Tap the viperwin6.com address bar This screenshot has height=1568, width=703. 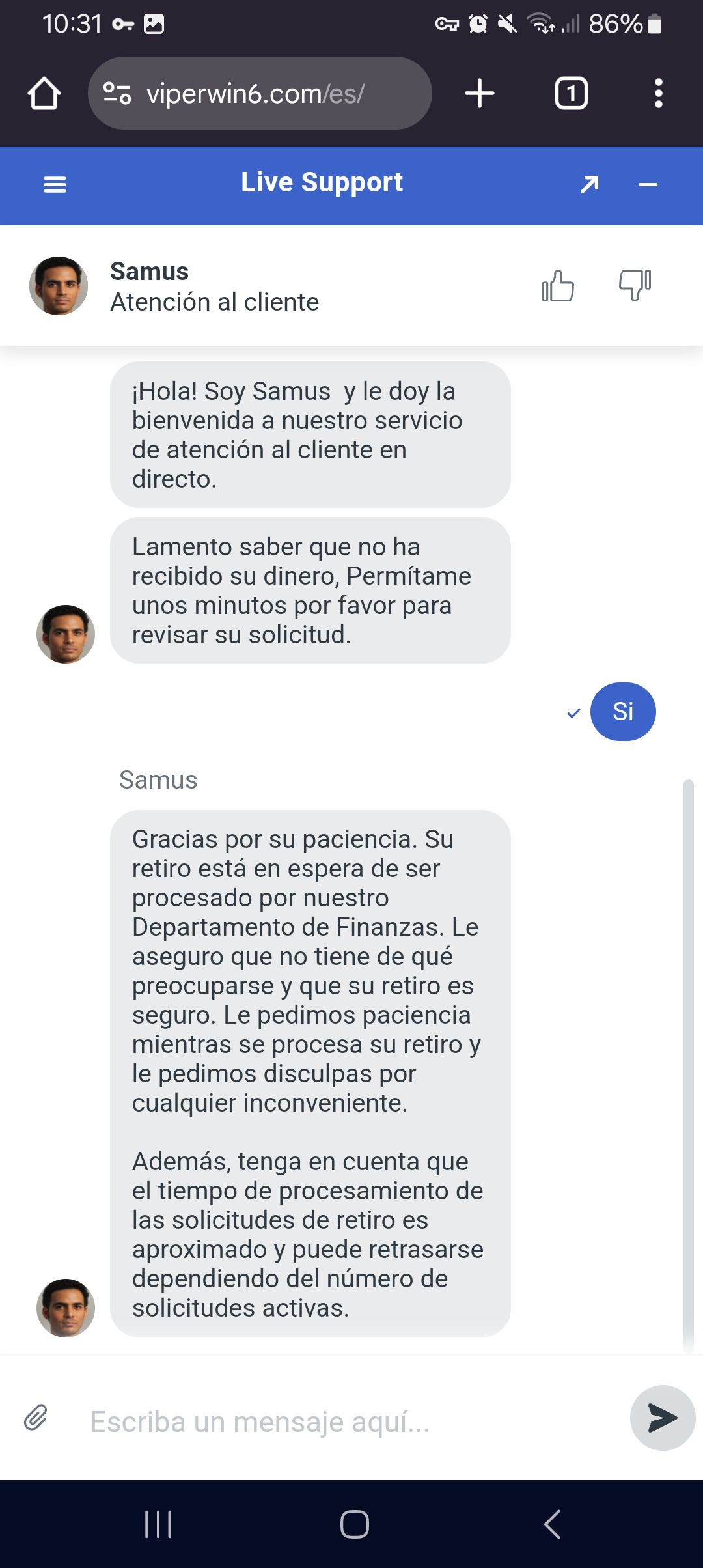click(x=260, y=94)
